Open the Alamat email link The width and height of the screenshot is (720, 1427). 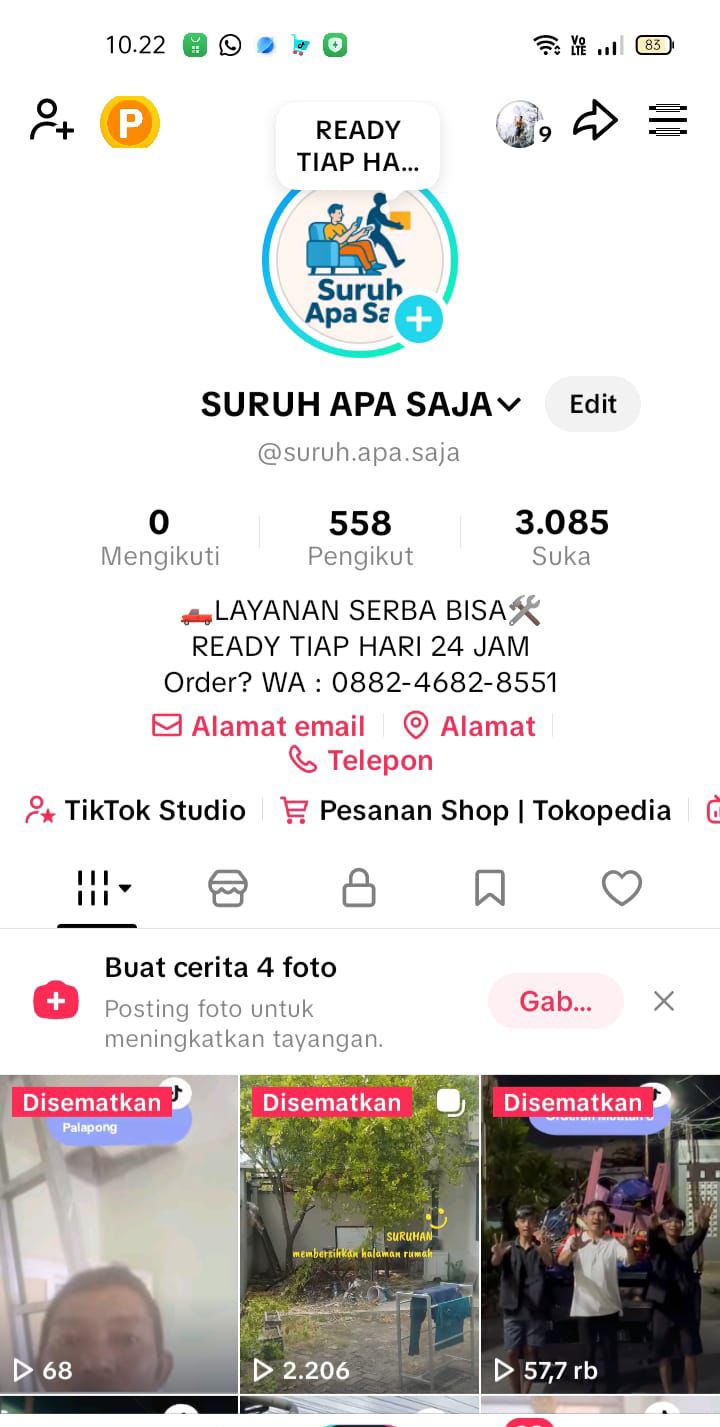259,726
